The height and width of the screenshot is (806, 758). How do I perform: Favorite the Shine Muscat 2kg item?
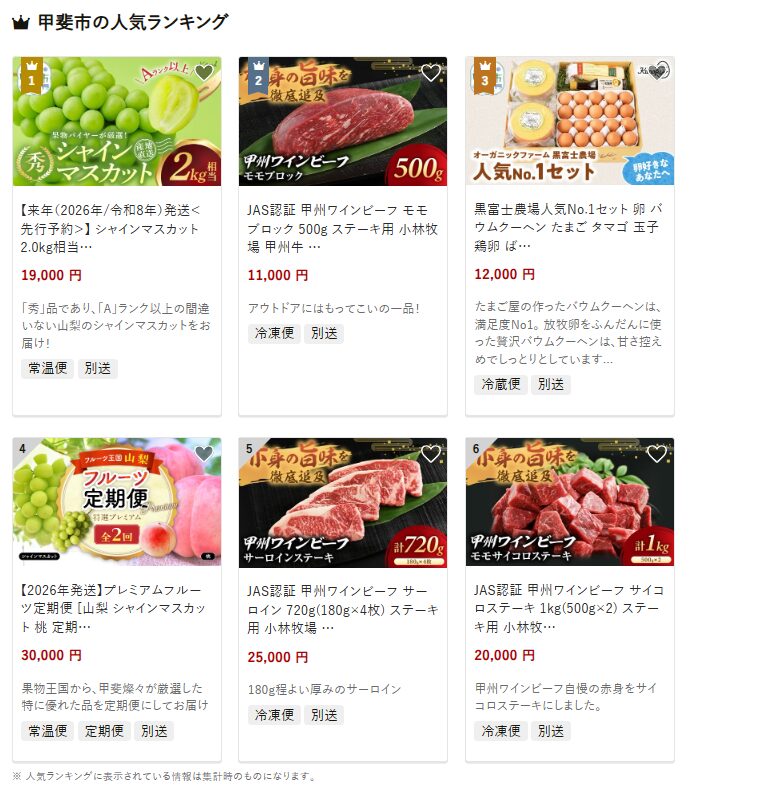click(204, 73)
